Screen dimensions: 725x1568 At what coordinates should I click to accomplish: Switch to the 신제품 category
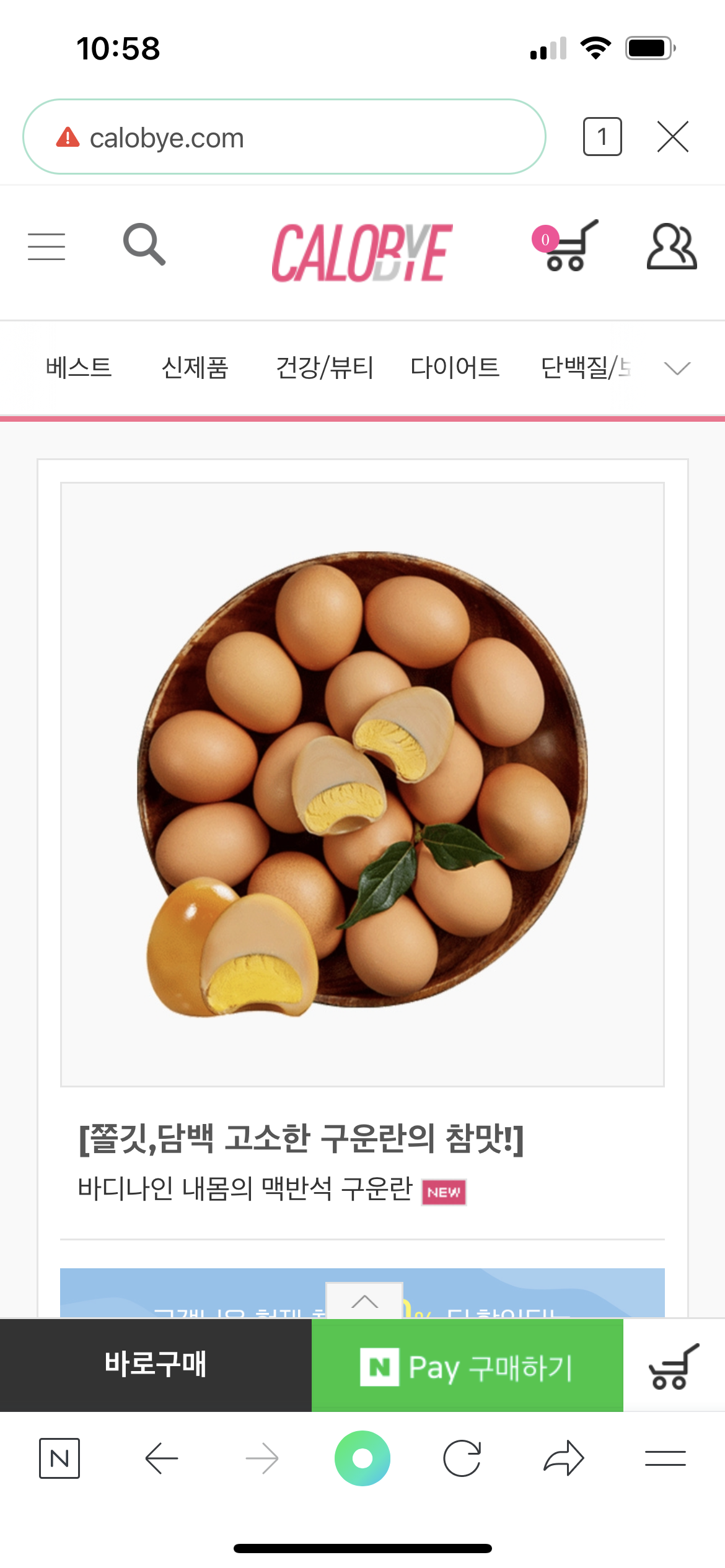click(195, 367)
